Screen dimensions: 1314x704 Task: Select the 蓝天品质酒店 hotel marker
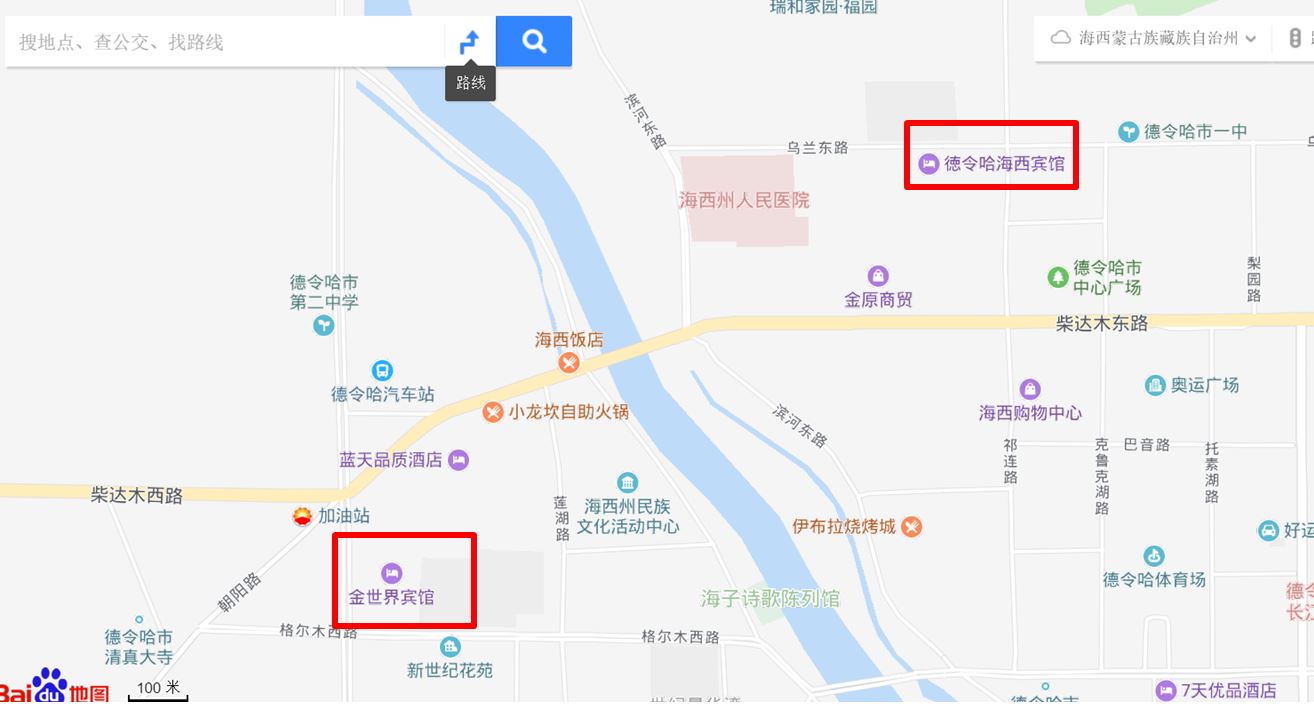click(458, 460)
